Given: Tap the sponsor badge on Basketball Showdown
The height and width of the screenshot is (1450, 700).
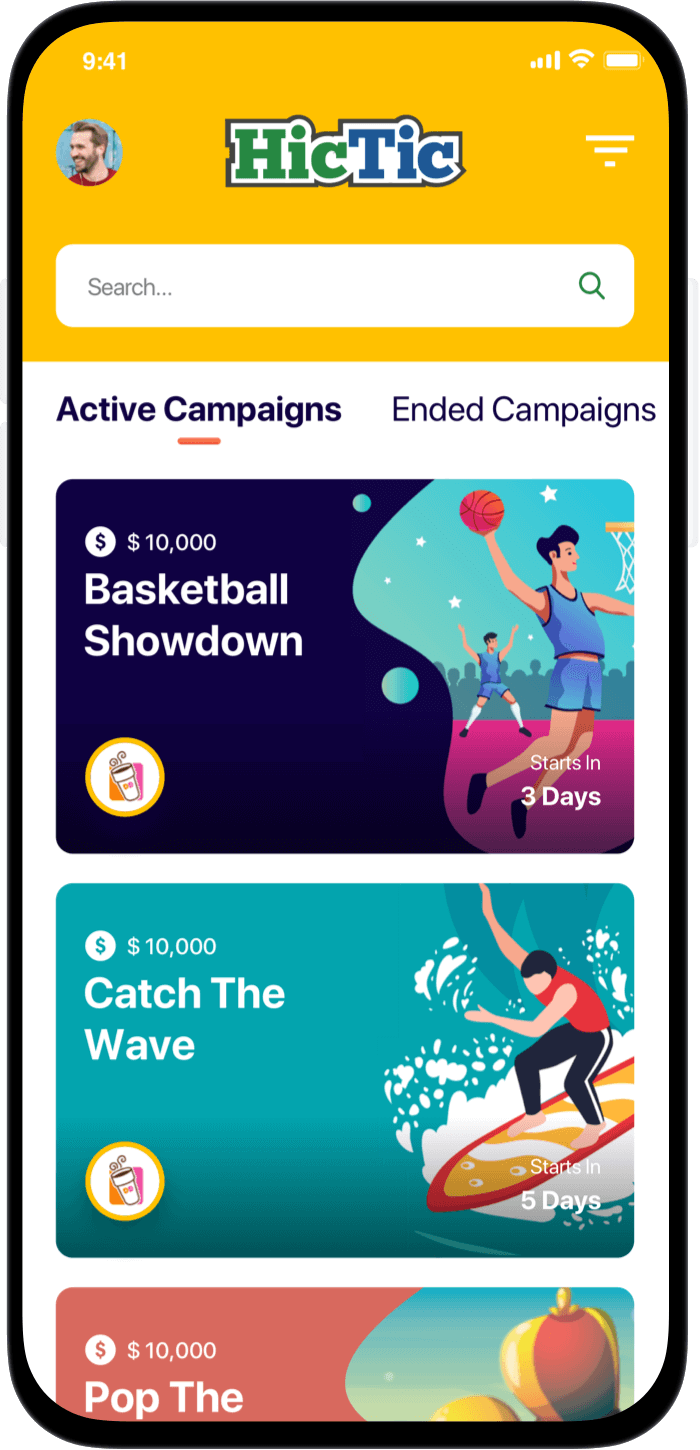Looking at the screenshot, I should coord(125,777).
